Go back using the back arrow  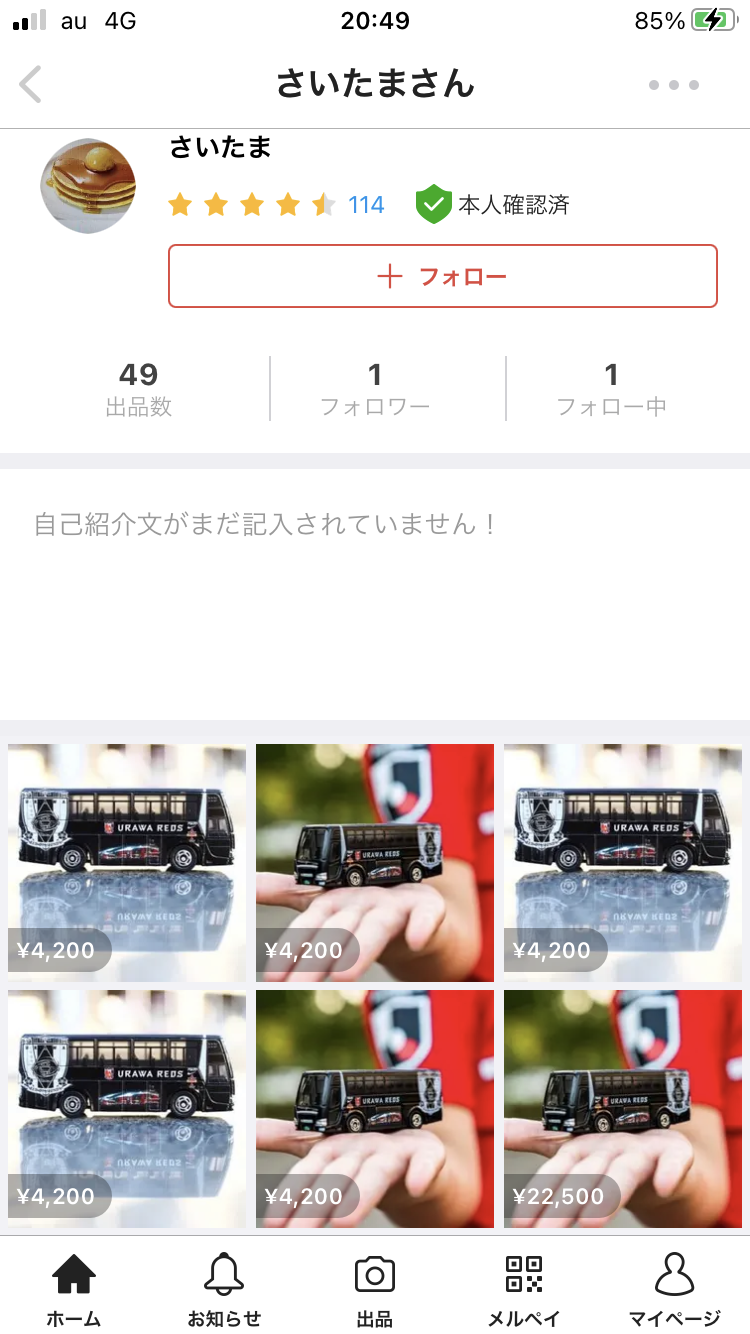tap(31, 85)
